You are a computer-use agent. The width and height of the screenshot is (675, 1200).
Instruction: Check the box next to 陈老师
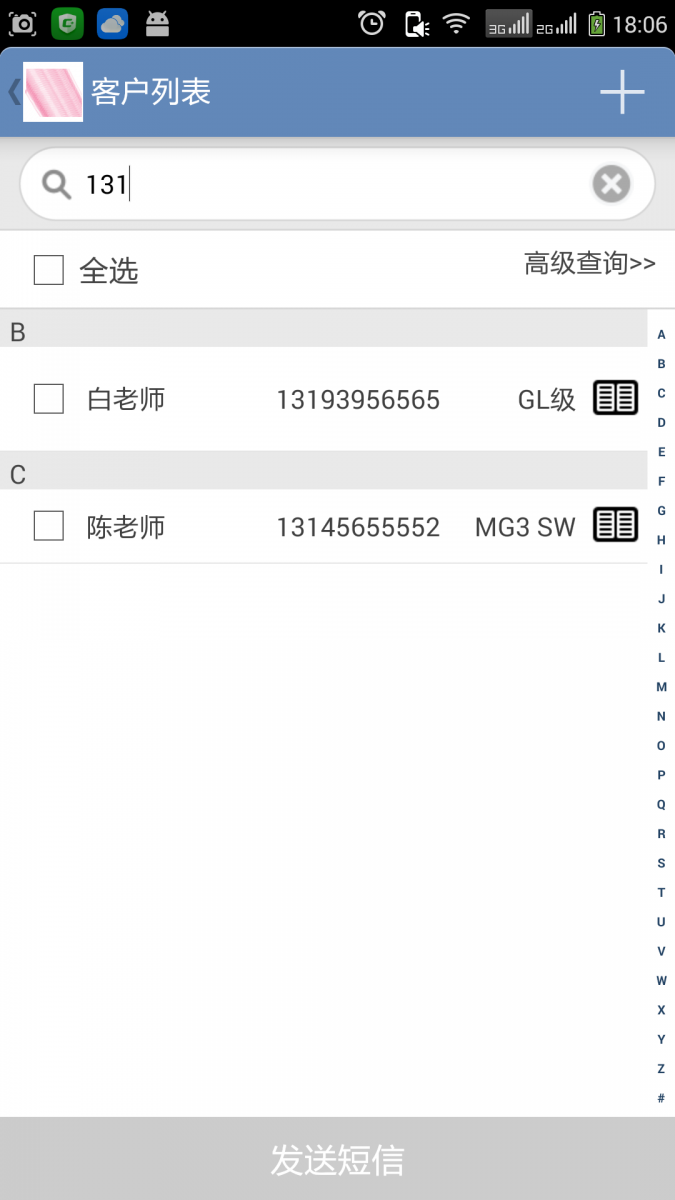pyautogui.click(x=49, y=526)
